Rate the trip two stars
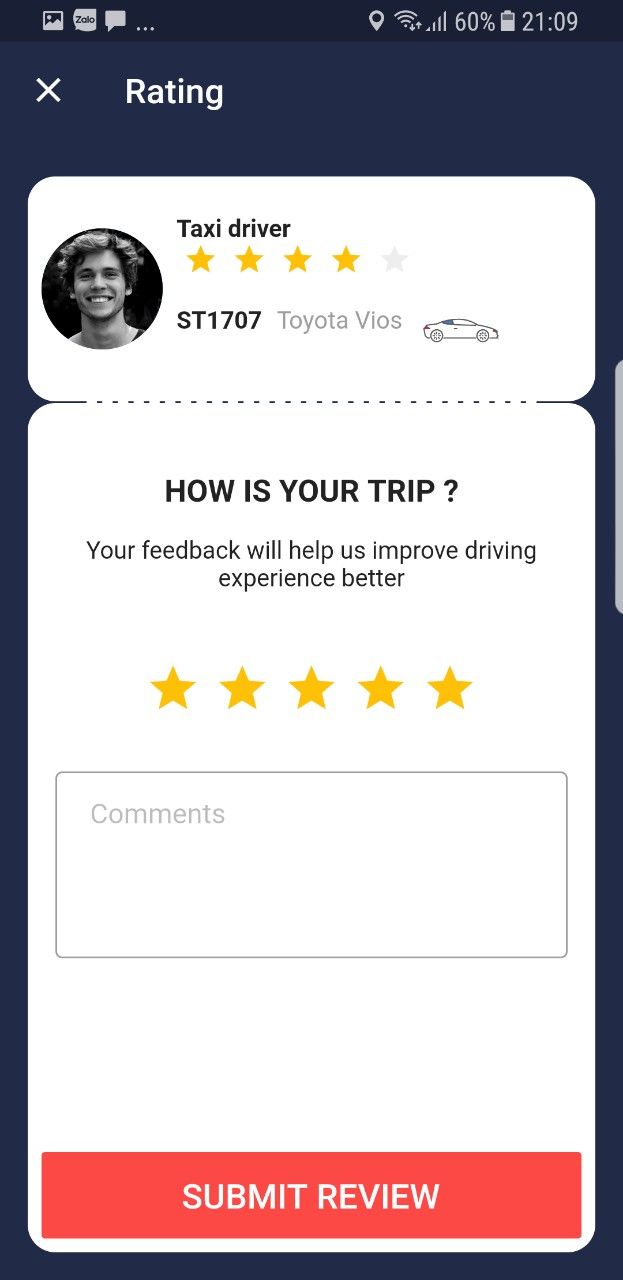 coord(242,689)
